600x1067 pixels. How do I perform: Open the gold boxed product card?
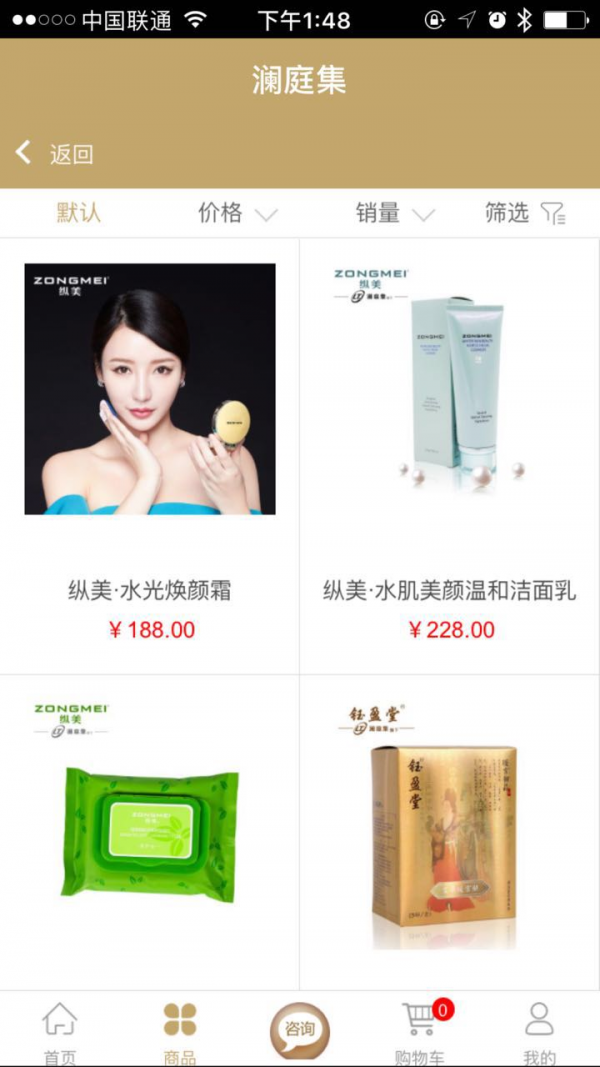[x=450, y=830]
